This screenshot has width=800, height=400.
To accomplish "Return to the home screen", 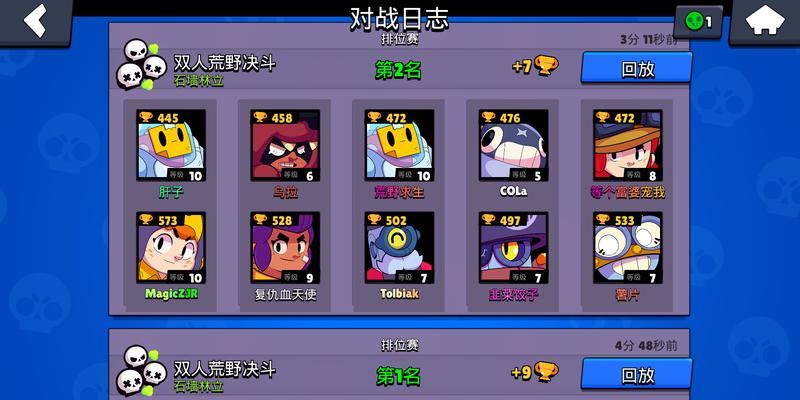I will tap(768, 21).
